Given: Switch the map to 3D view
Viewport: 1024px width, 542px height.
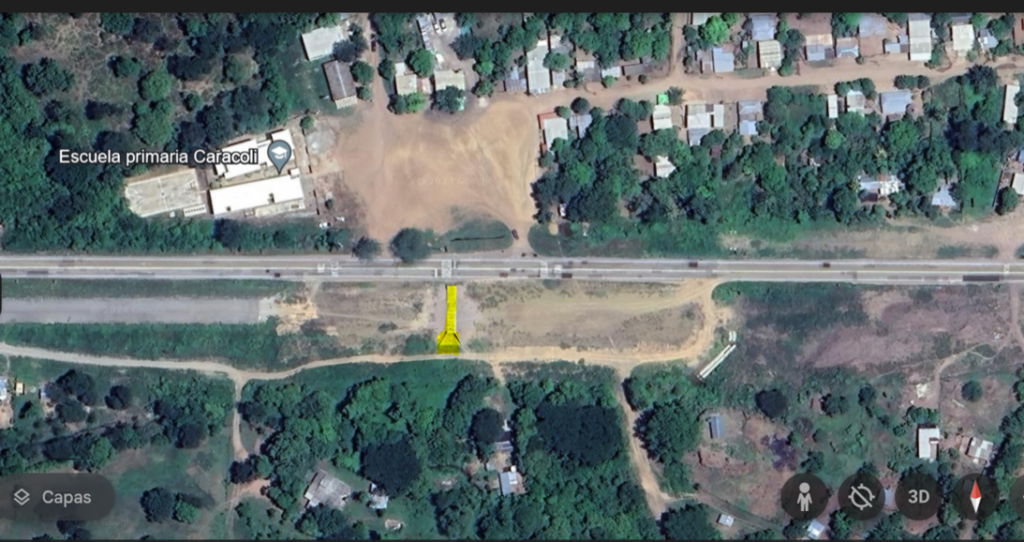Looking at the screenshot, I should coord(918,496).
